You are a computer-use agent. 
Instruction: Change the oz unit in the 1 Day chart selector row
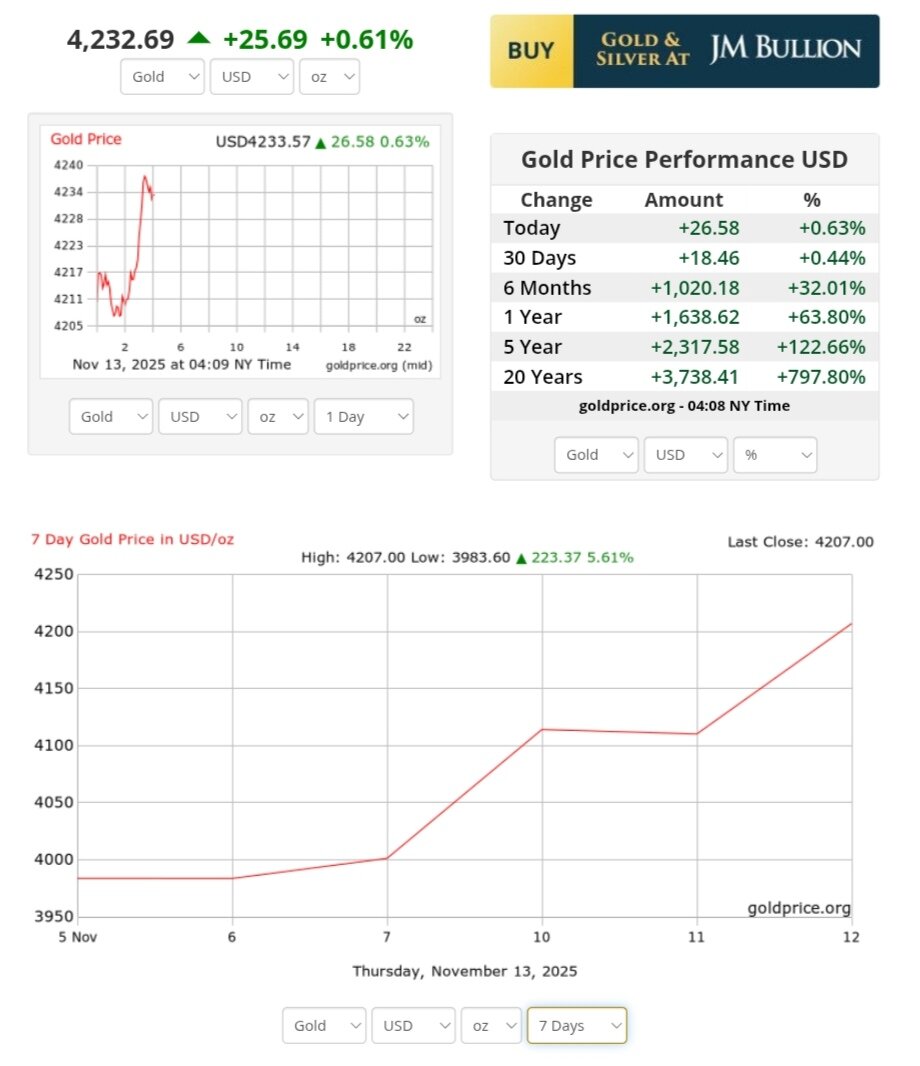(x=278, y=417)
